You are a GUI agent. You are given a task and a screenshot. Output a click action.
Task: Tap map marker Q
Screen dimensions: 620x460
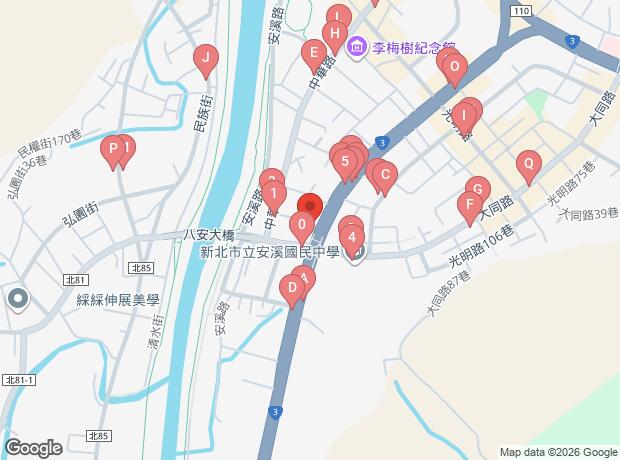528,163
